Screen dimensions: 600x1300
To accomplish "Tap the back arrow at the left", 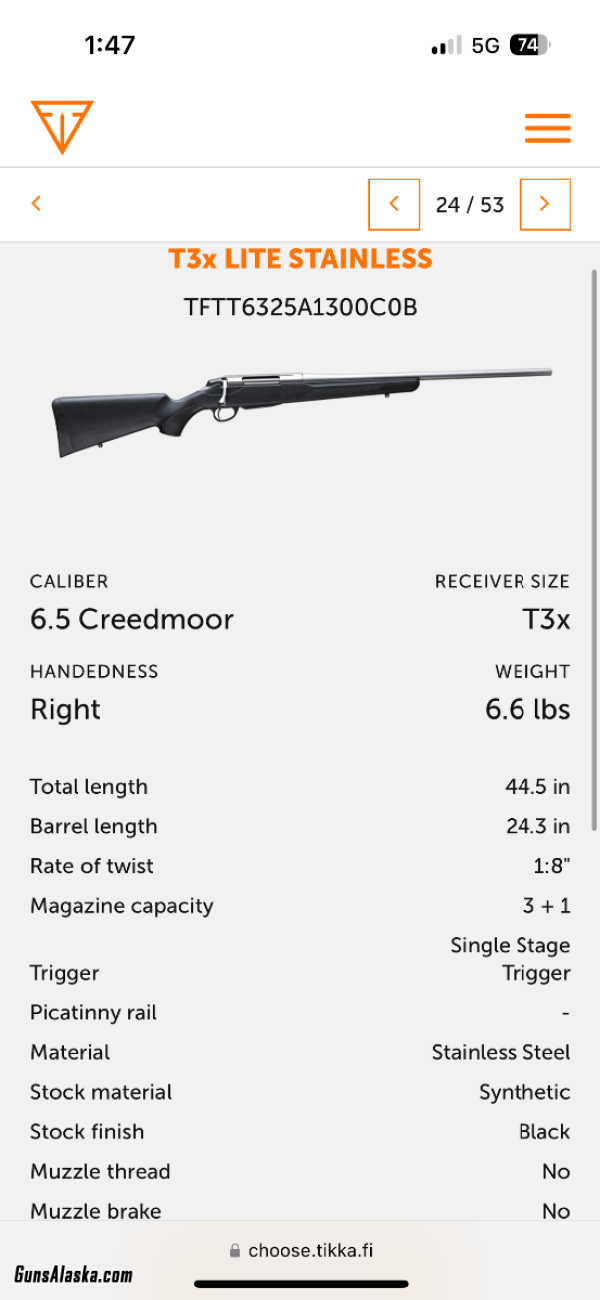I will [x=36, y=204].
